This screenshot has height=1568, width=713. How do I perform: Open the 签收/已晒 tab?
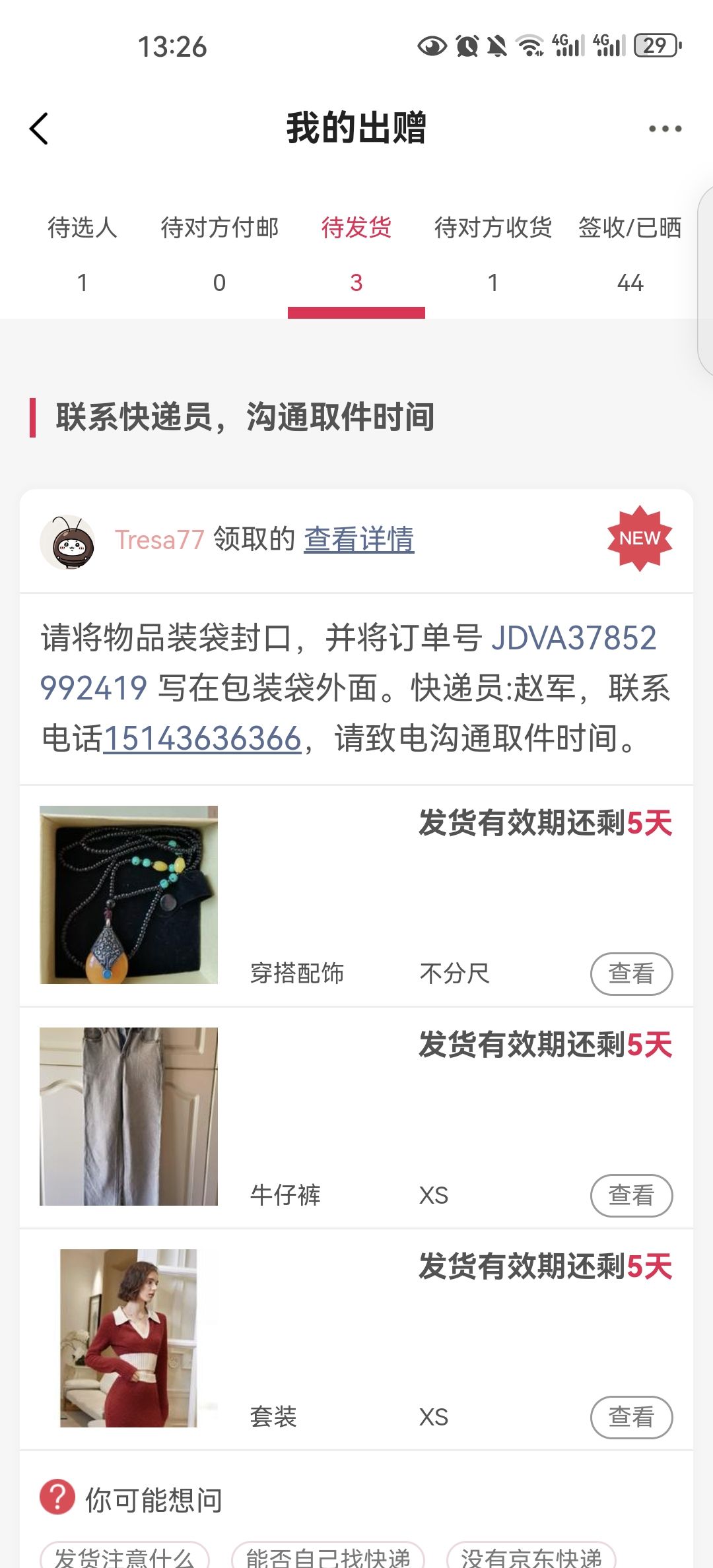(x=630, y=254)
